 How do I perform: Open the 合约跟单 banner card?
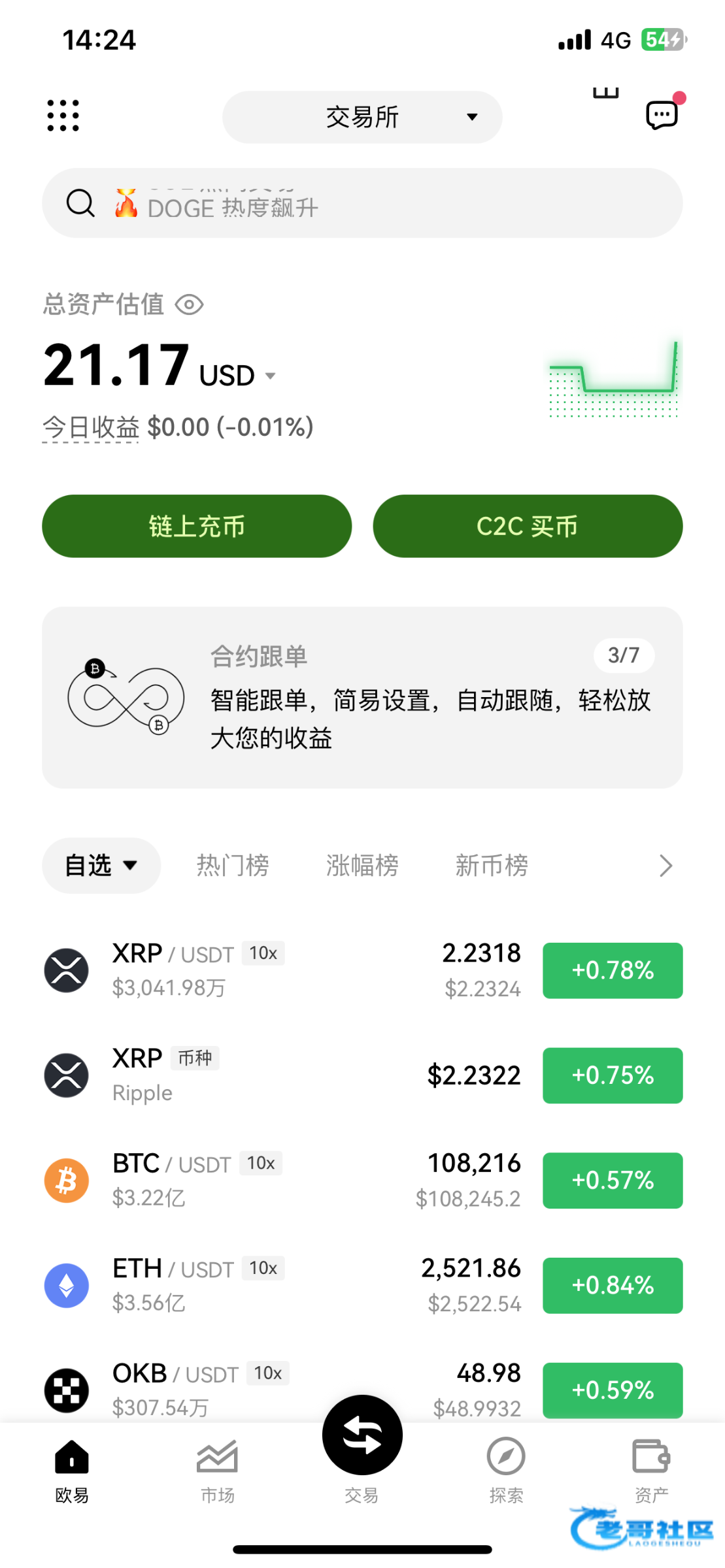coord(362,697)
